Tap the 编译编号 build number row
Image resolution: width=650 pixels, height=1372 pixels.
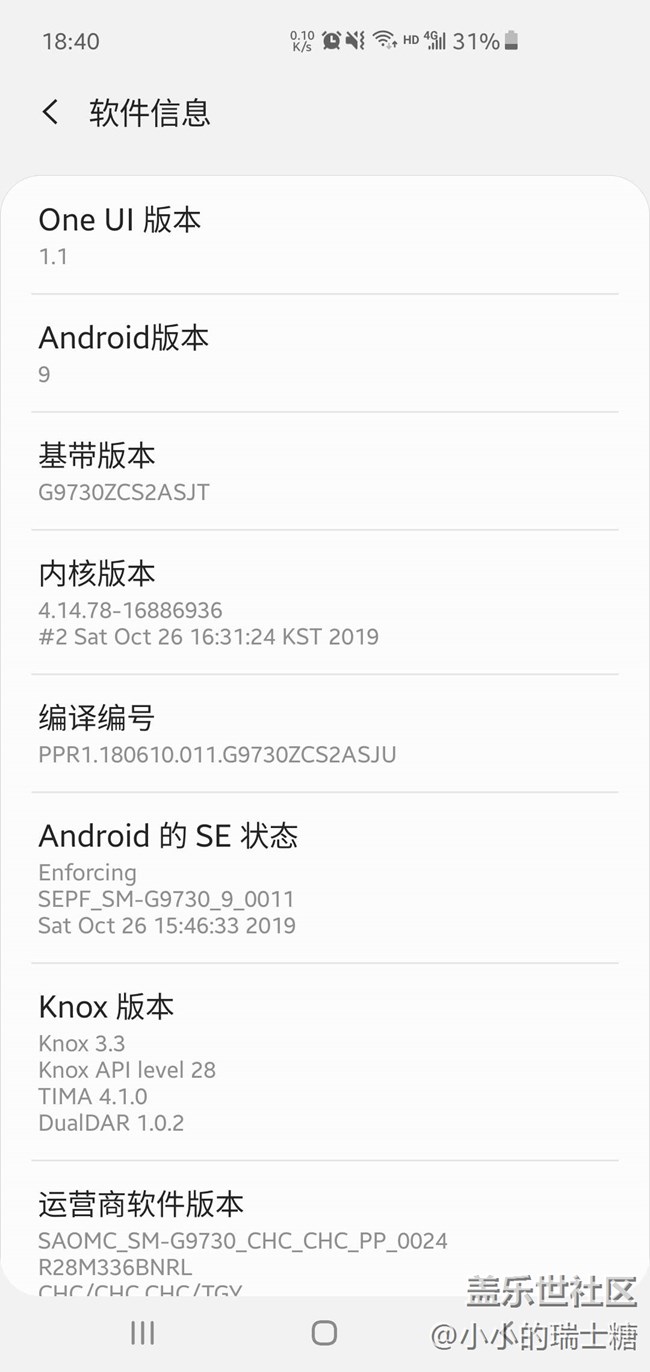(x=324, y=734)
